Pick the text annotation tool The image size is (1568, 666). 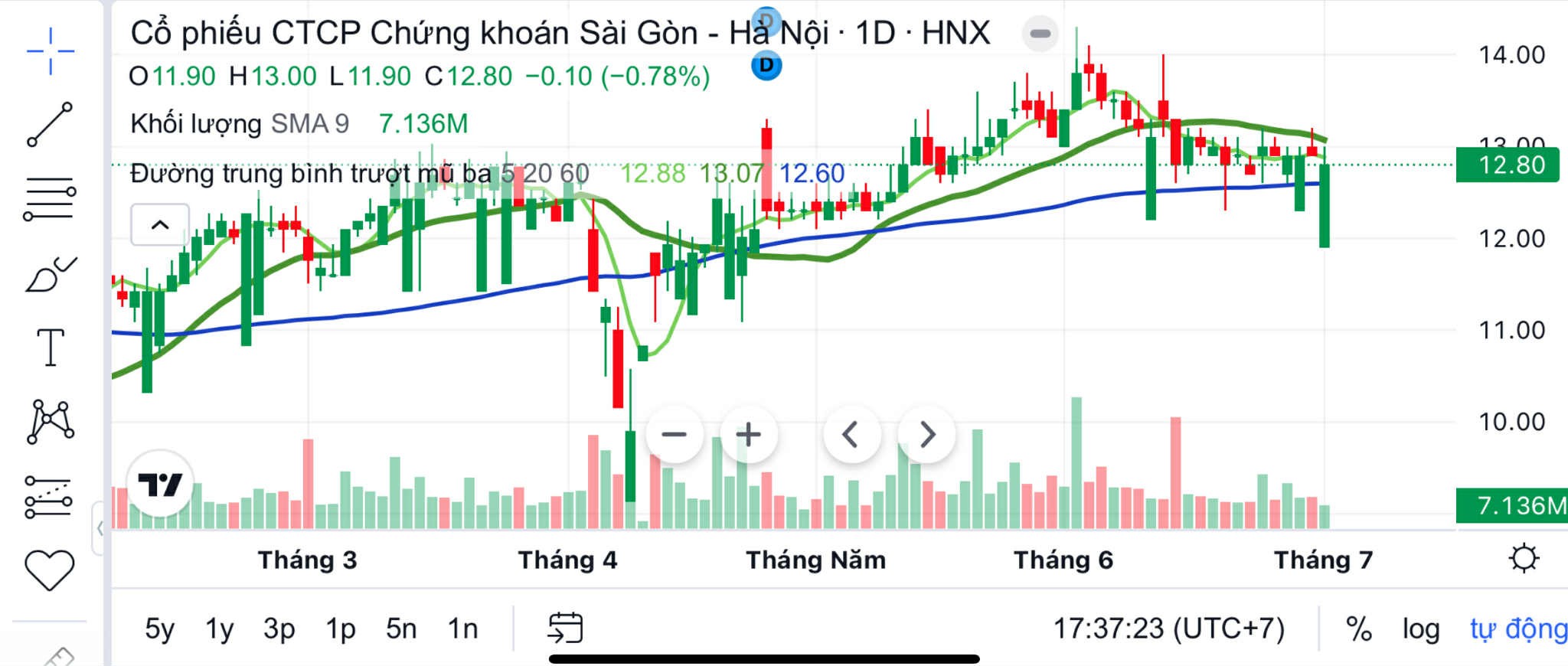pyautogui.click(x=50, y=348)
